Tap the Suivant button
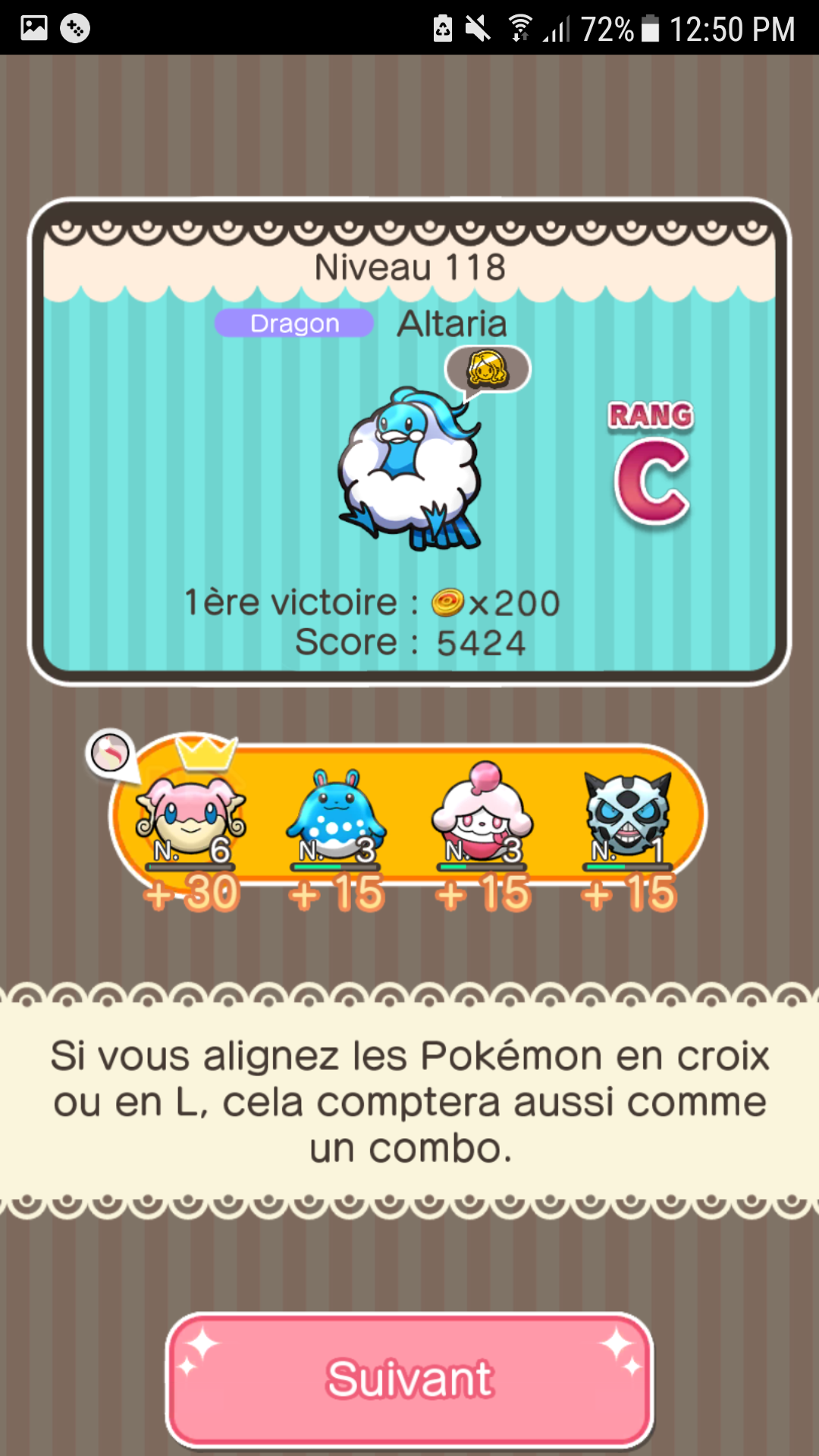The width and height of the screenshot is (819, 1456). tap(409, 1379)
